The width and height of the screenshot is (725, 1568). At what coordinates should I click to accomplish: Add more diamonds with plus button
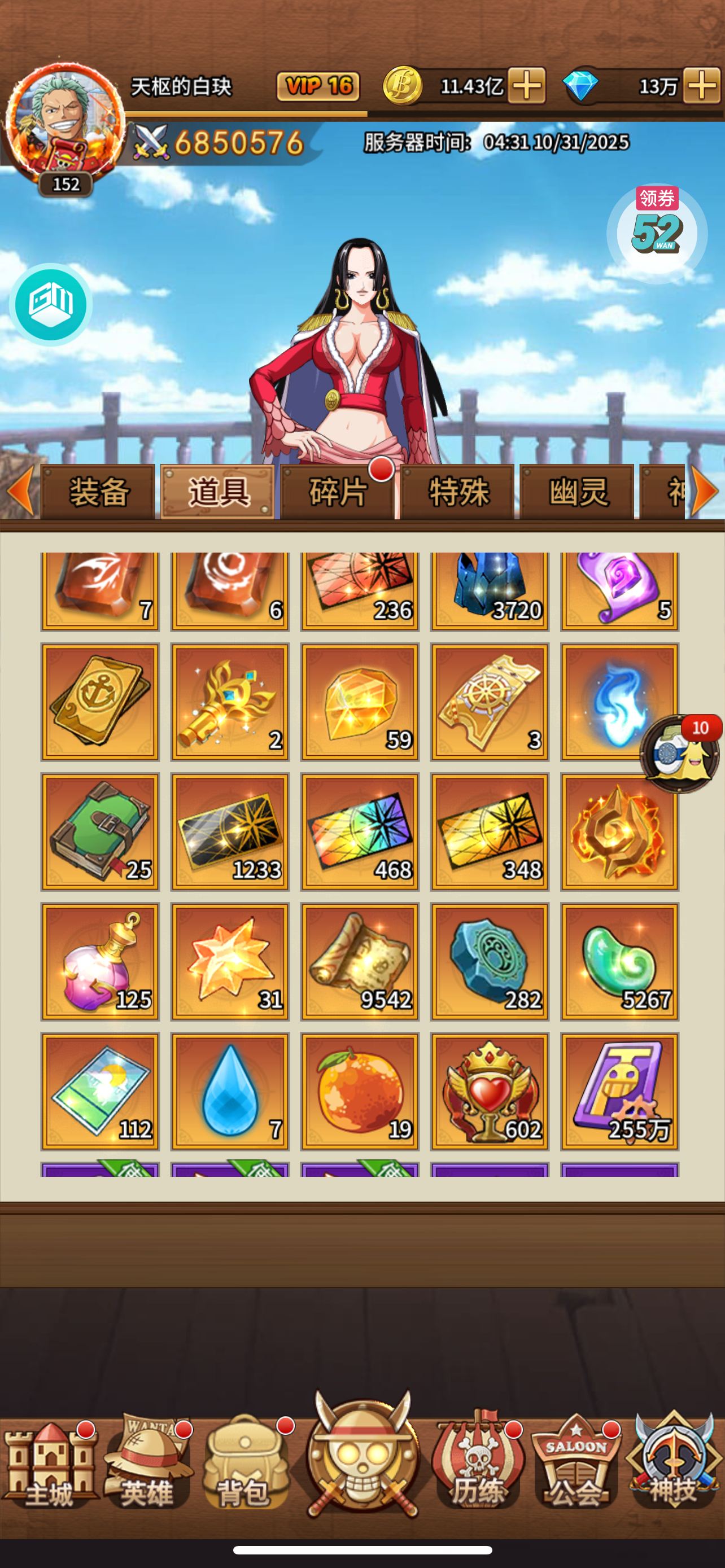701,86
